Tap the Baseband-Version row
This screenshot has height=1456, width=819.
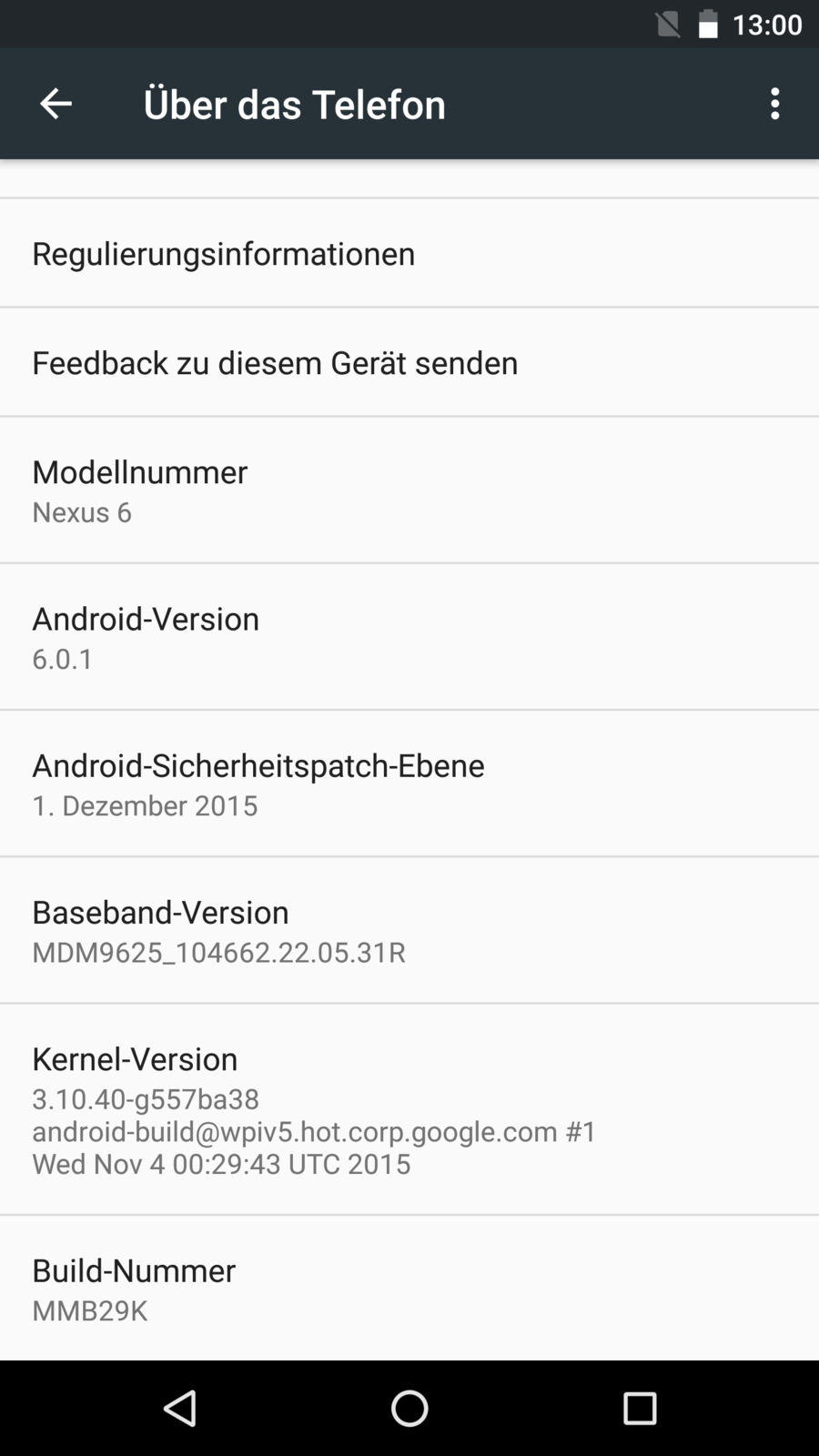tap(409, 931)
